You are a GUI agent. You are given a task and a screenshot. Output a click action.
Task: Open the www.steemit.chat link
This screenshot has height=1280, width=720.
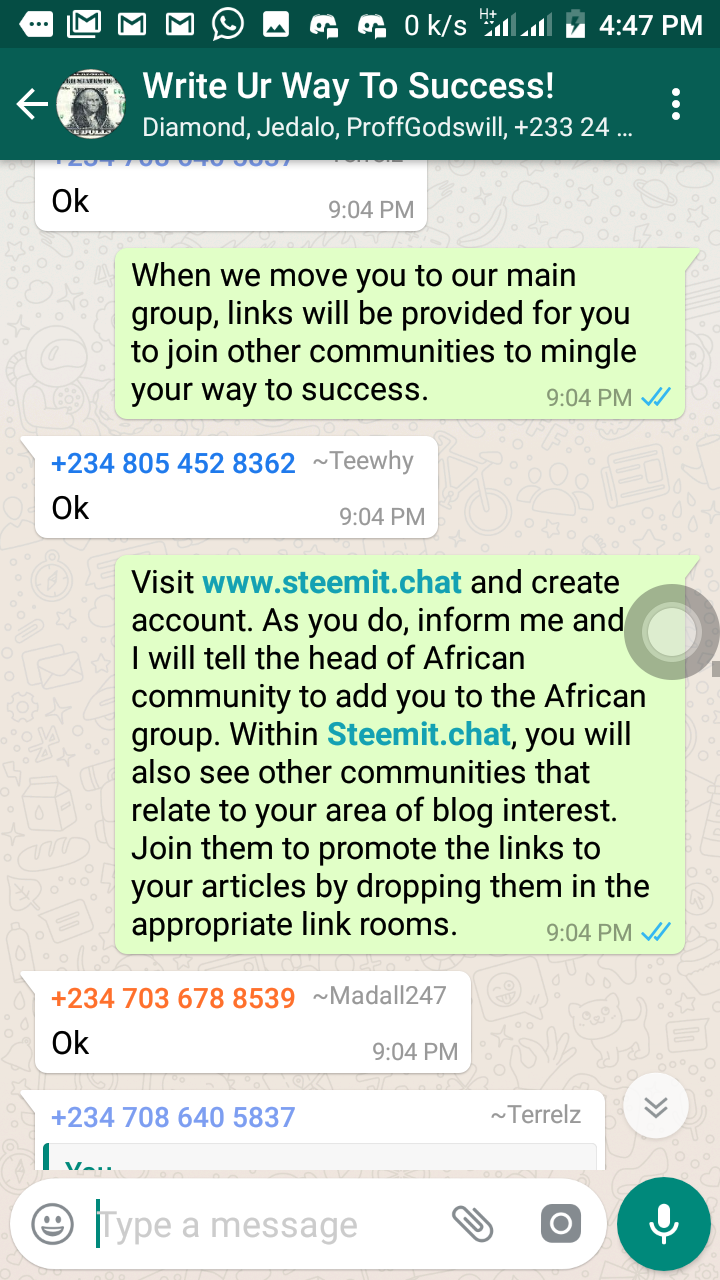click(332, 582)
